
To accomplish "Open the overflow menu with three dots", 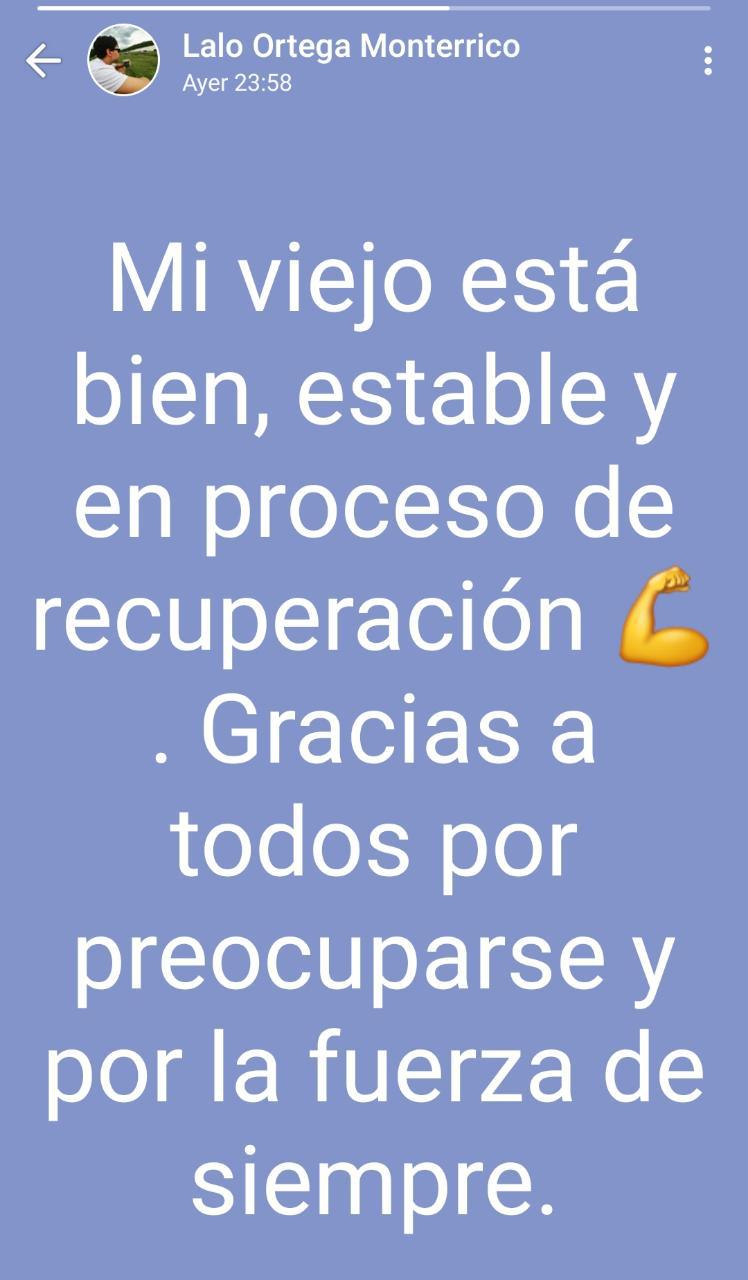I will click(x=707, y=61).
